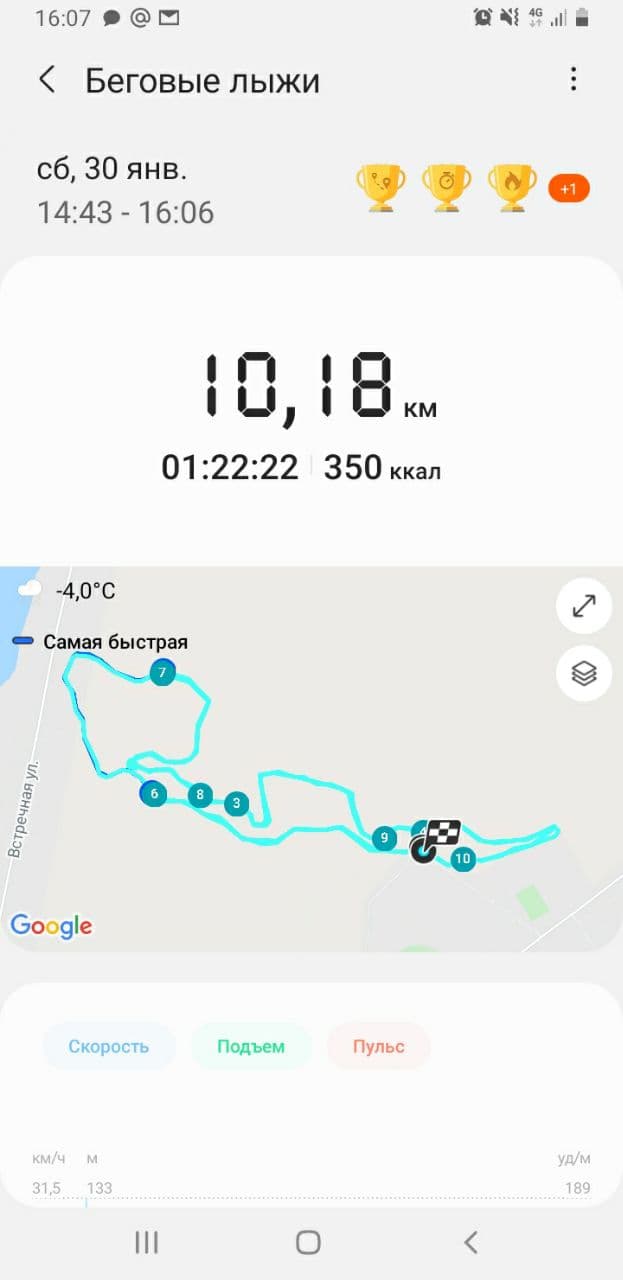
Task: Toggle the Скорость chart chip
Action: pyautogui.click(x=109, y=1047)
